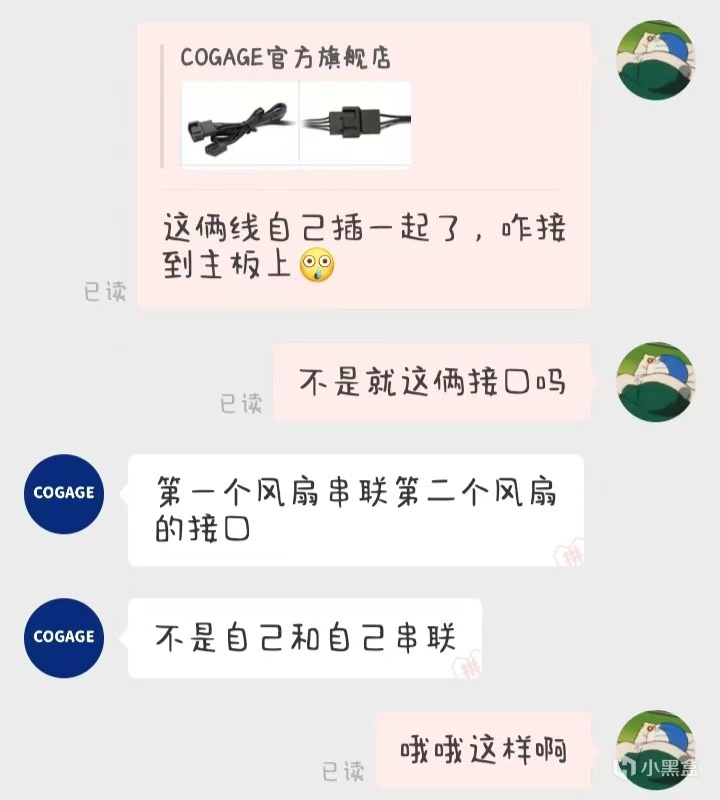Tap COGAGE avatar beside 不是自己和自己串联 message
This screenshot has width=720, height=800.
[x=64, y=636]
